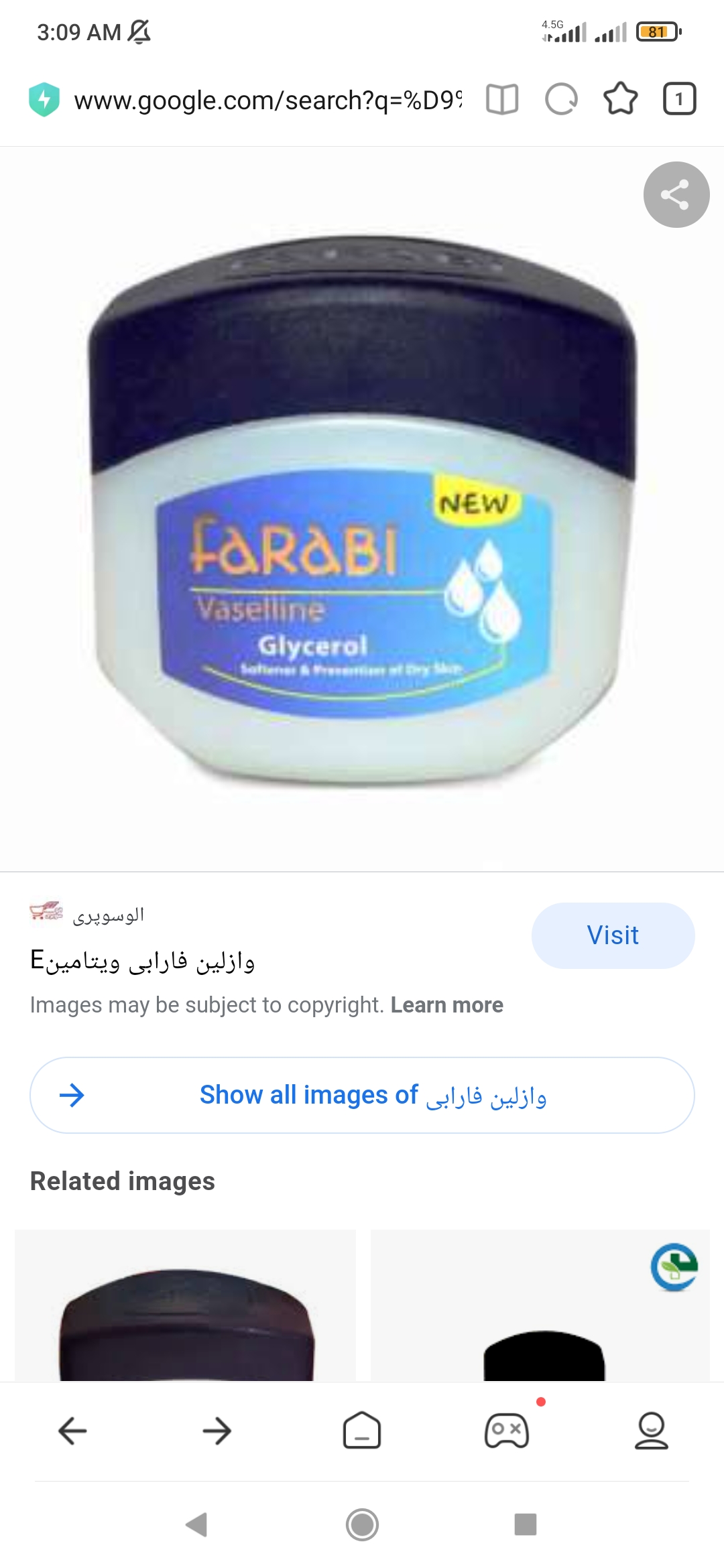Open the الوسوپری source site
The height and width of the screenshot is (1568, 724).
point(107,915)
